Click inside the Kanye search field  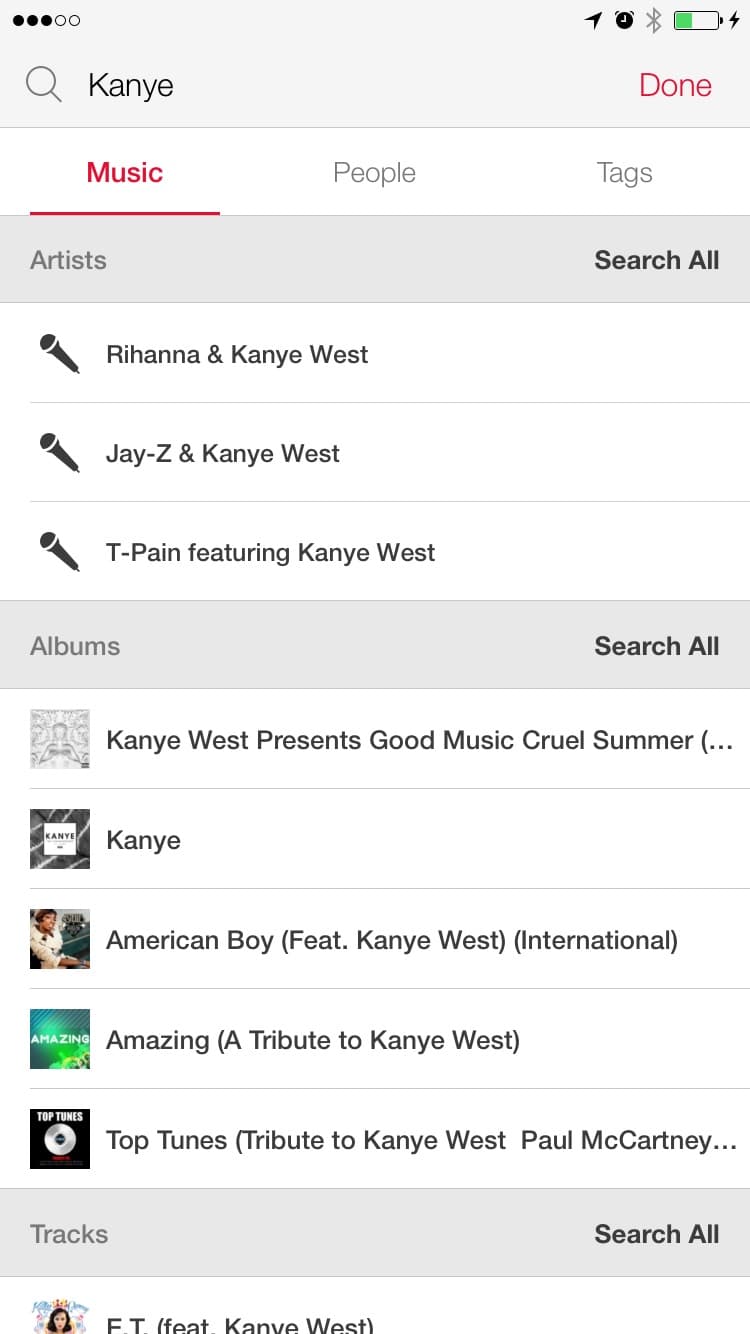pos(250,85)
